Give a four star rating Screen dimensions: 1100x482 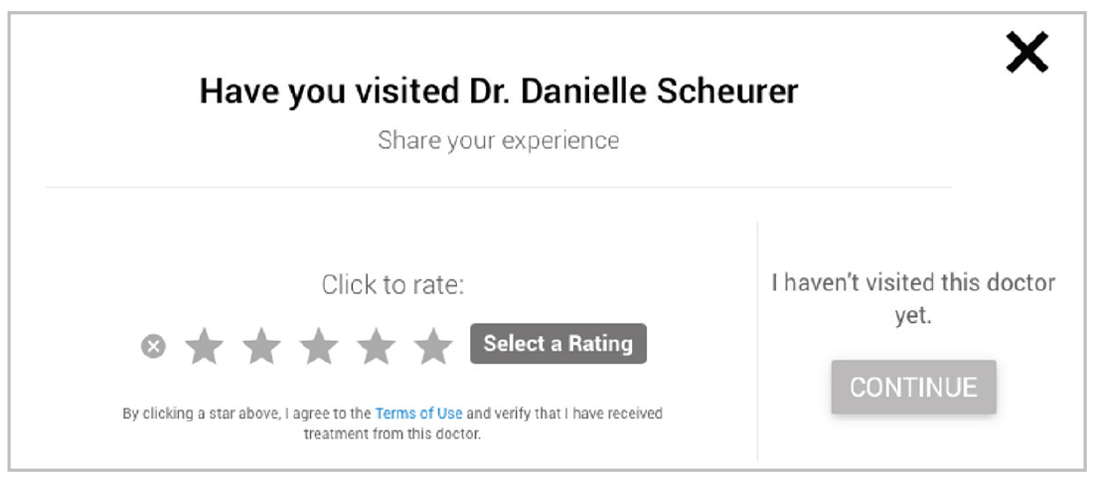[377, 346]
